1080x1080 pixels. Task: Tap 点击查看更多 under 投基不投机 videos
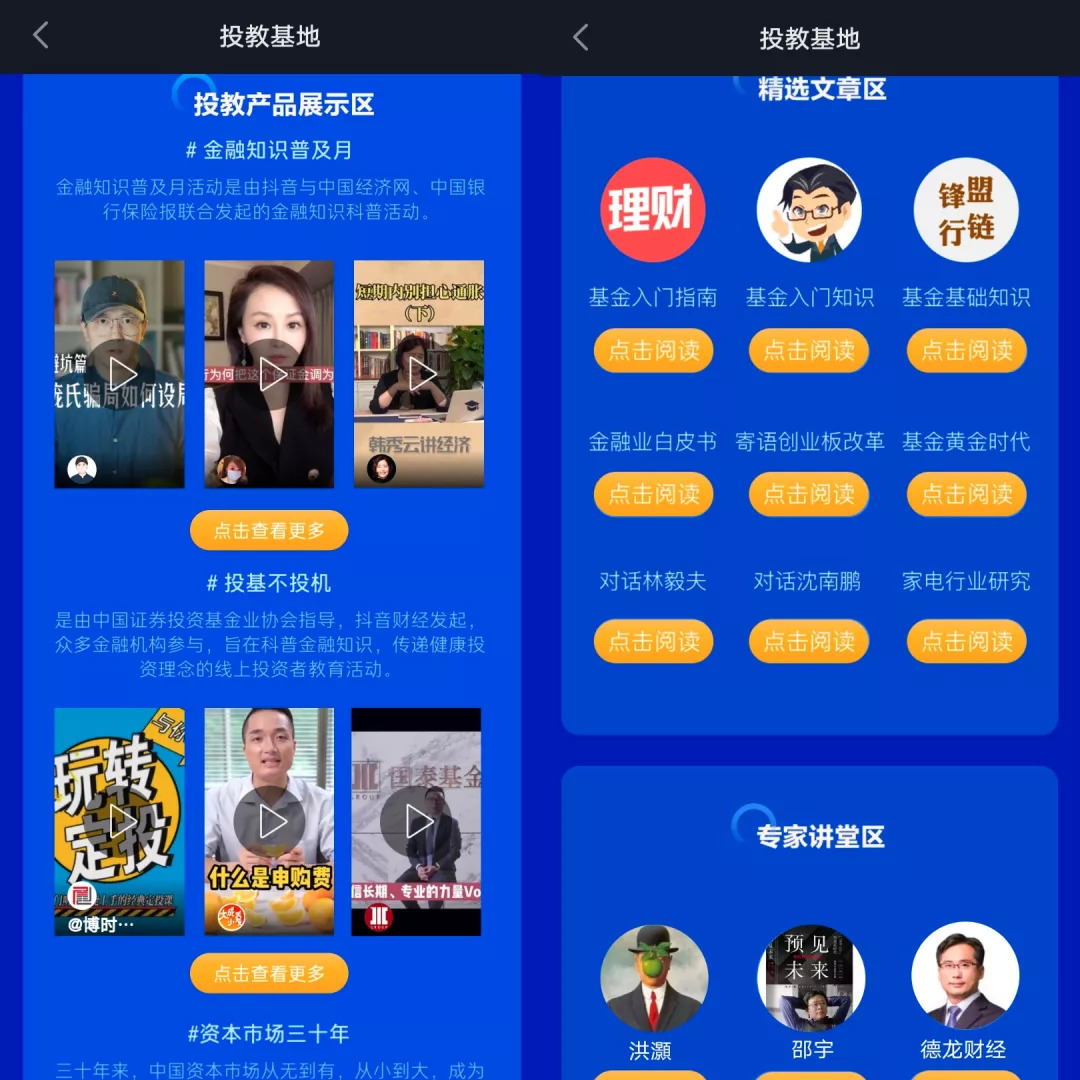pyautogui.click(x=269, y=973)
